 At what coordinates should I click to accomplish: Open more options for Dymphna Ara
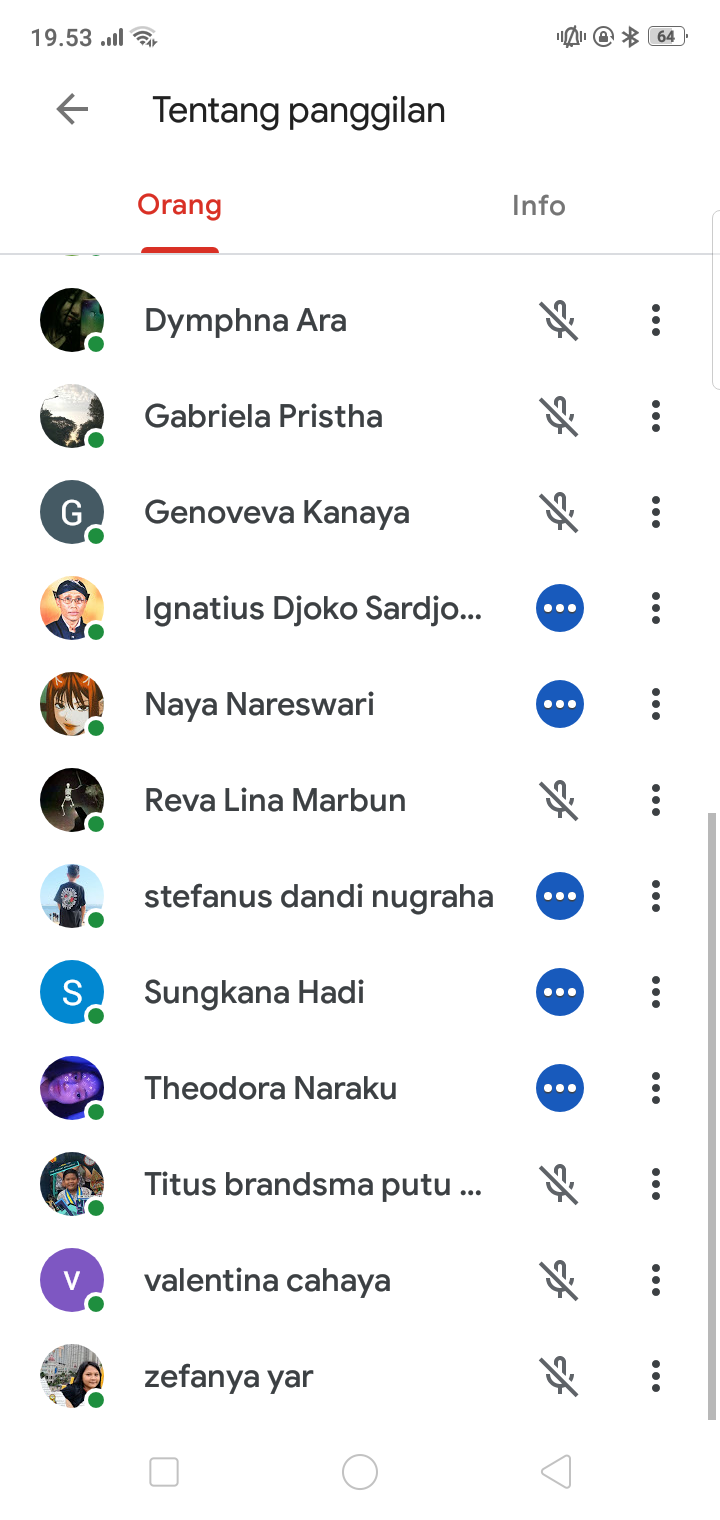pyautogui.click(x=656, y=320)
